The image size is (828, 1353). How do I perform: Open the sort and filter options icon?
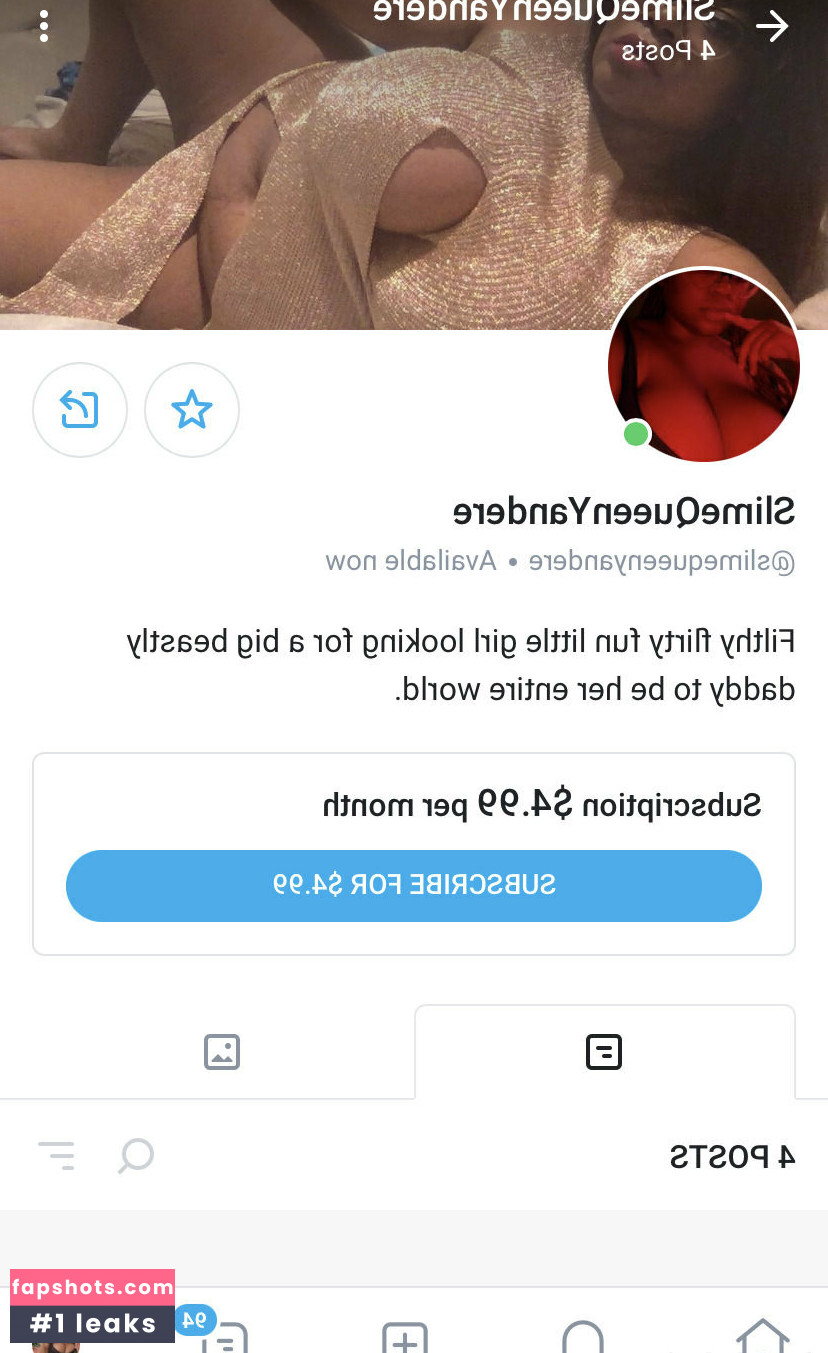[x=57, y=1156]
